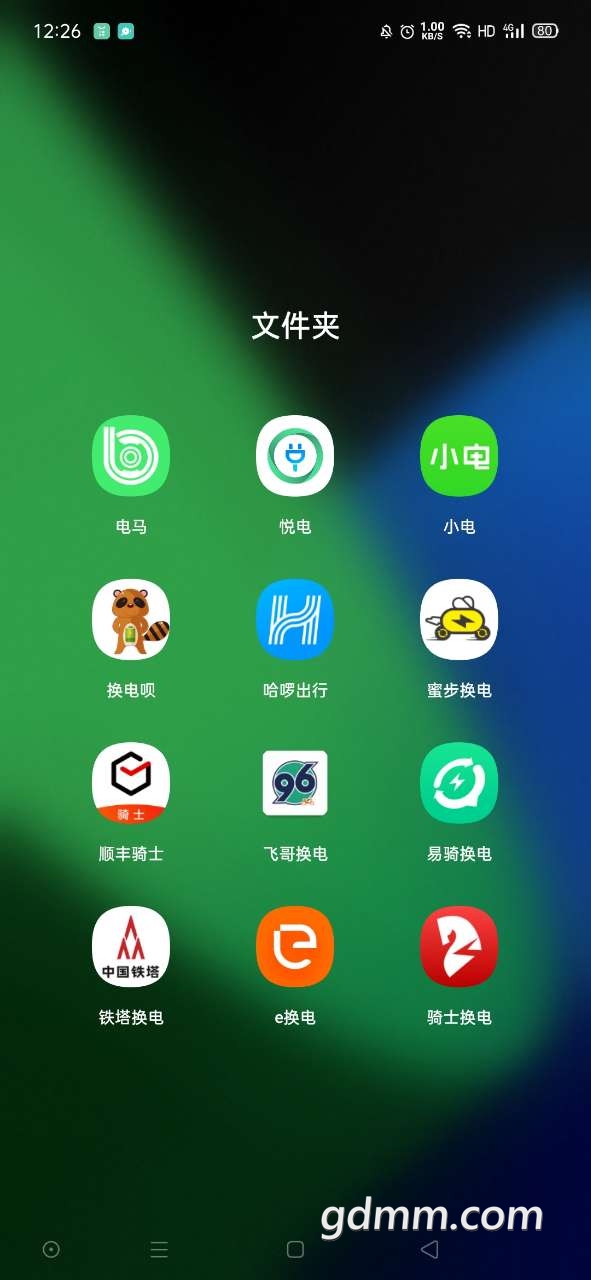
Task: Open the 顺丰骑士 app
Action: (x=131, y=783)
